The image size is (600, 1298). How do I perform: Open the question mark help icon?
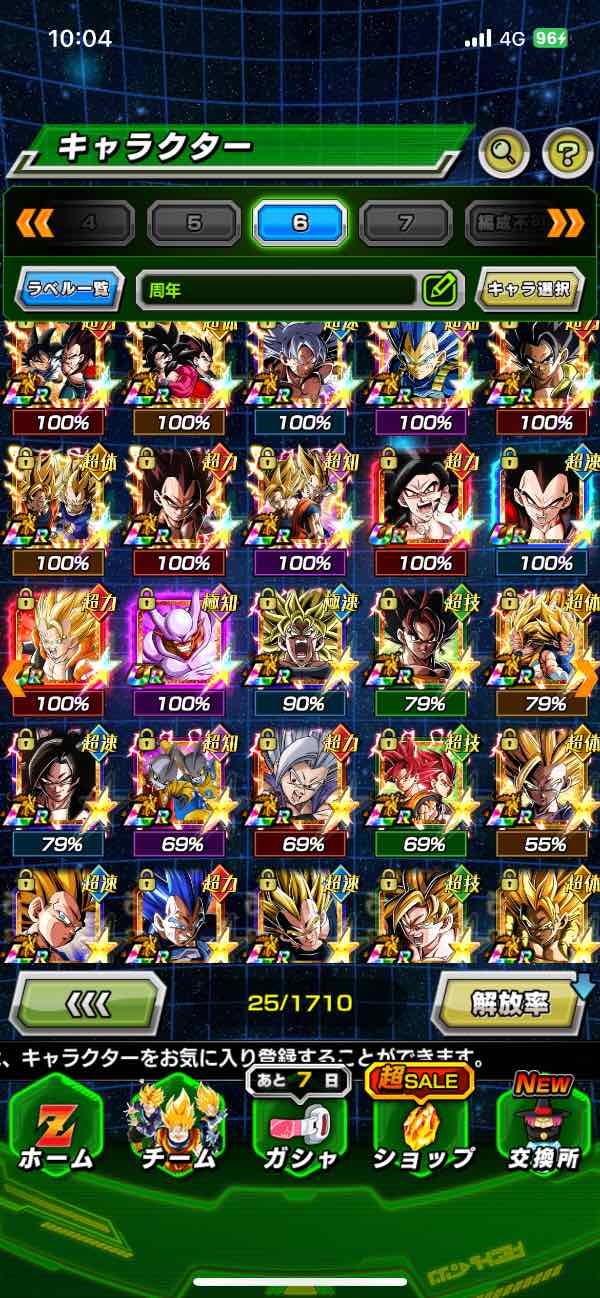567,153
